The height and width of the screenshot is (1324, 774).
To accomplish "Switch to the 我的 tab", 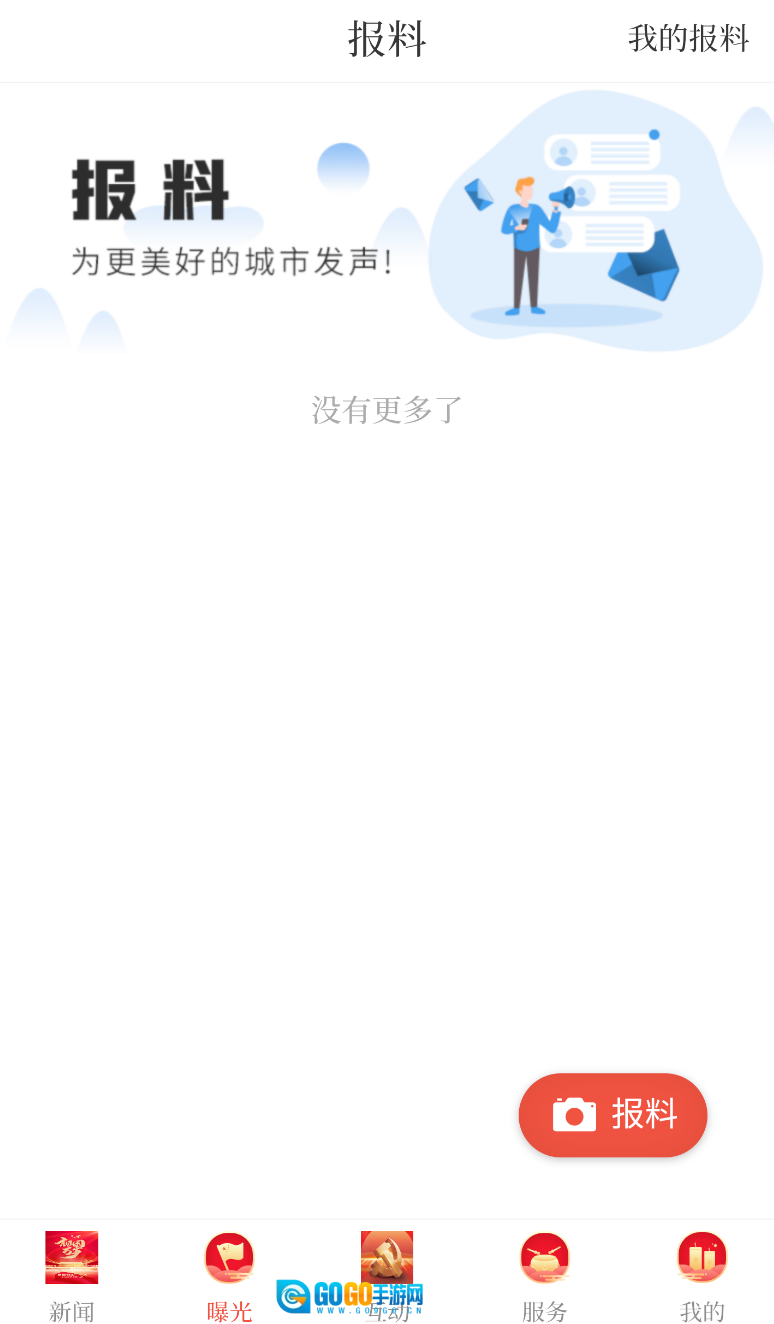I will click(702, 1275).
